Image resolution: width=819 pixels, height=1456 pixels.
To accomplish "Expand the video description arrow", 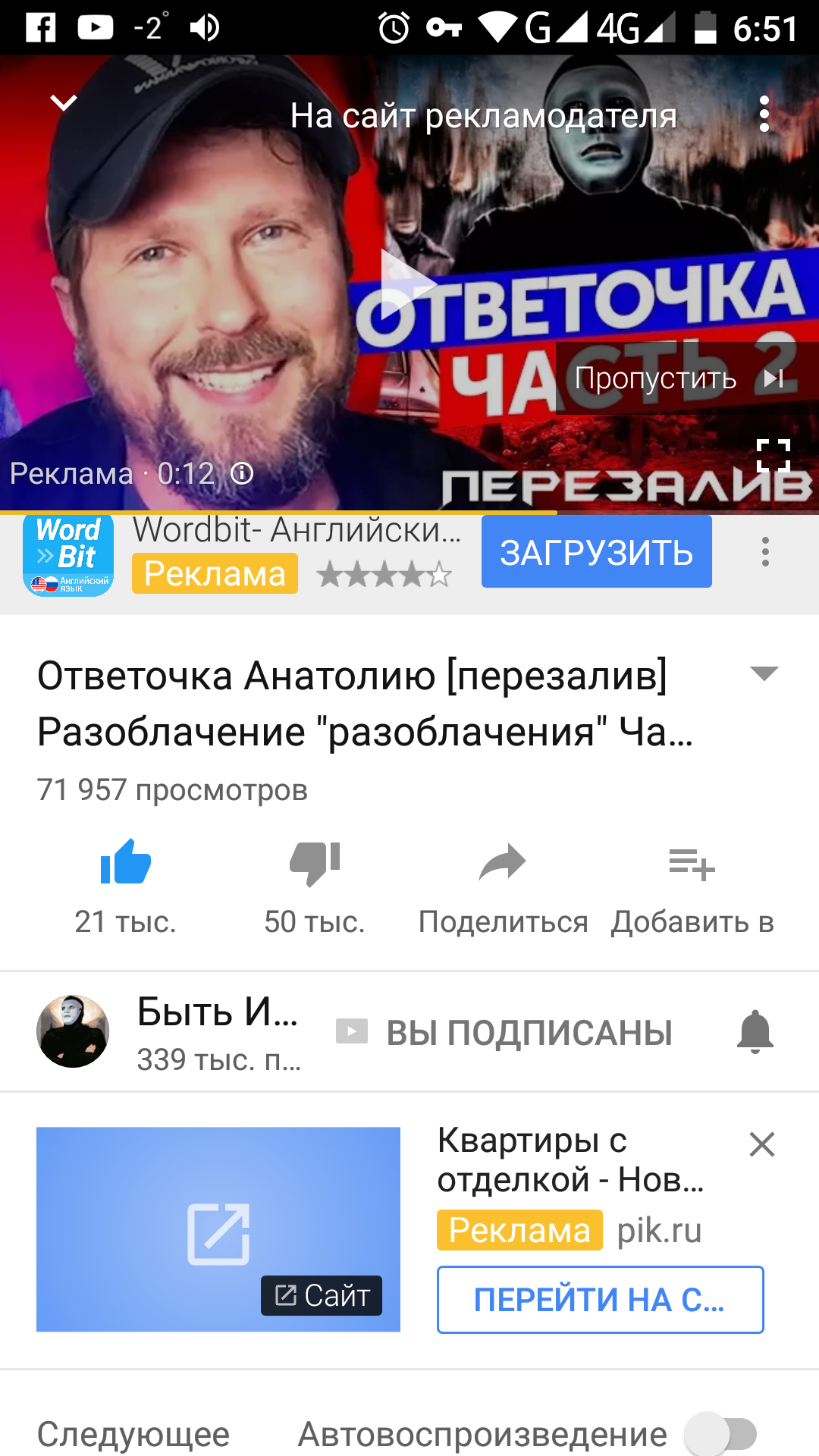I will pyautogui.click(x=764, y=673).
